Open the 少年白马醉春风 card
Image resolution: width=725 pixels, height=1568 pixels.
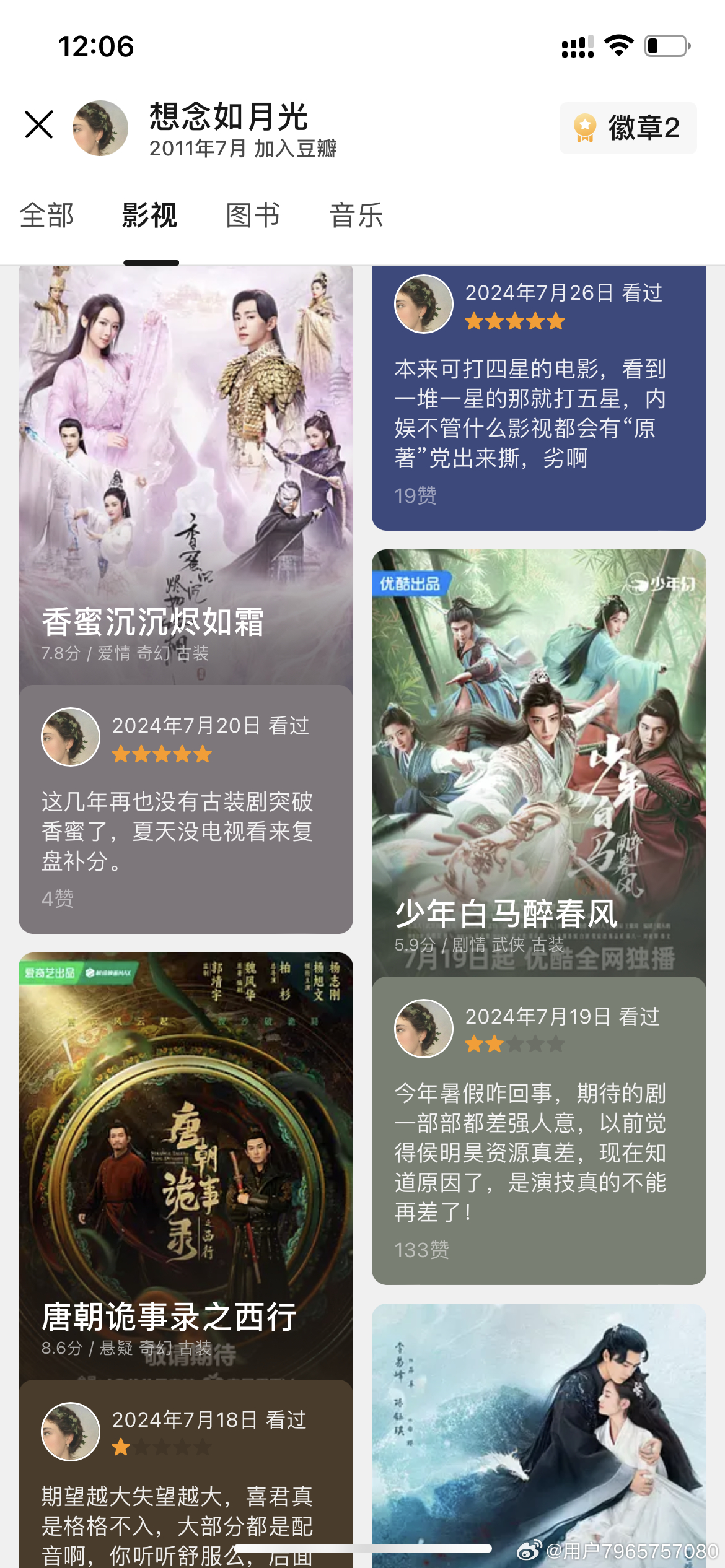click(x=539, y=917)
